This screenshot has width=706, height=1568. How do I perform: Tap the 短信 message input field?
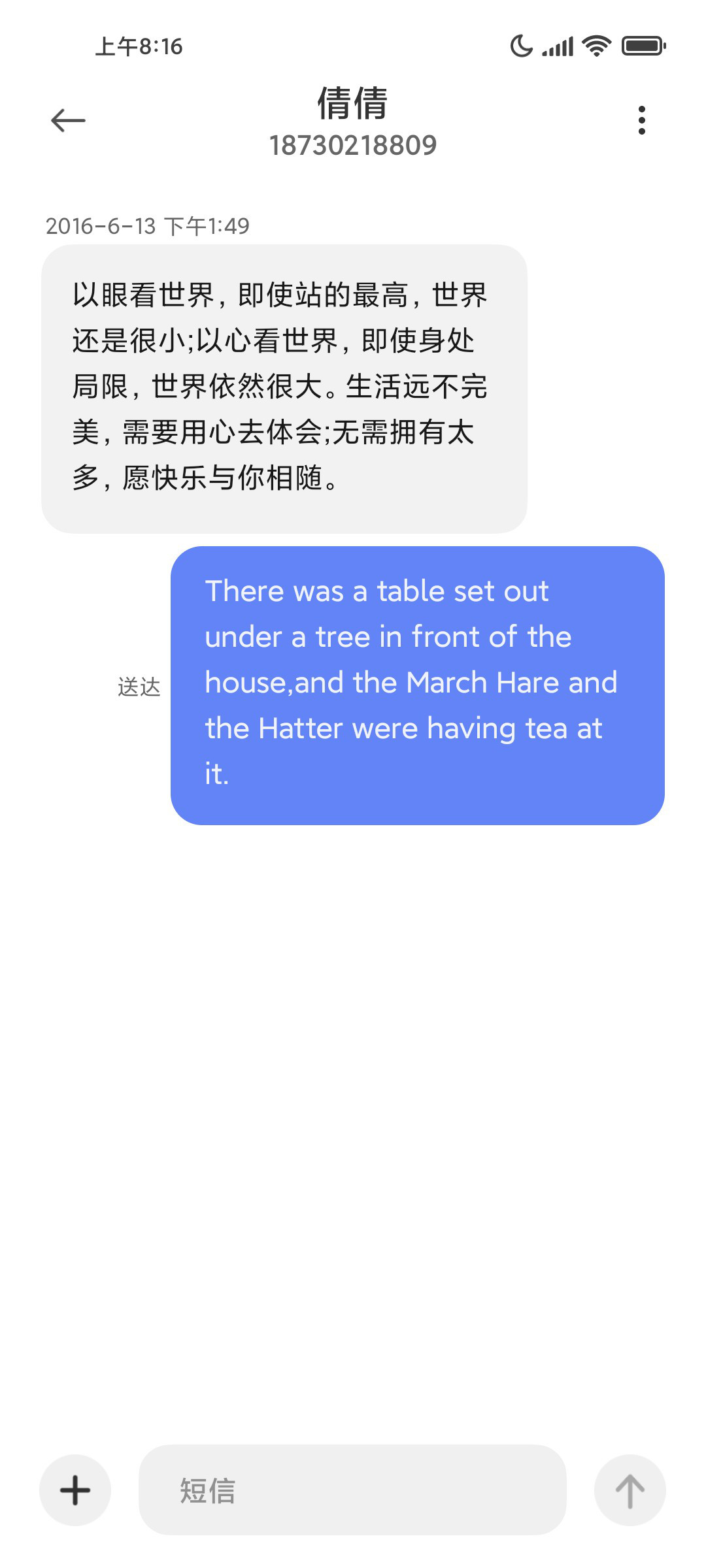pos(352,1490)
